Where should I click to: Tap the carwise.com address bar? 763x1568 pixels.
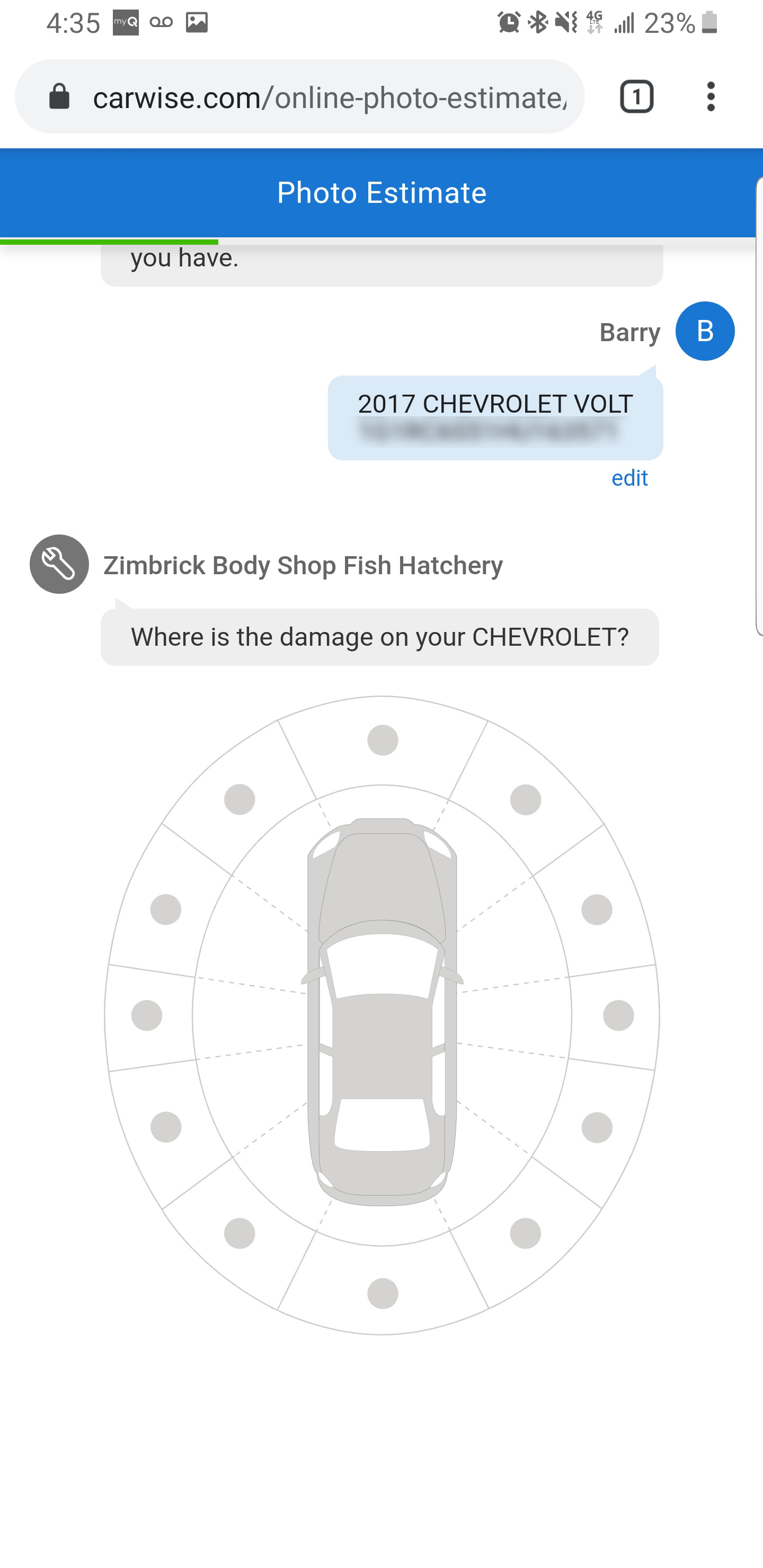[x=329, y=97]
